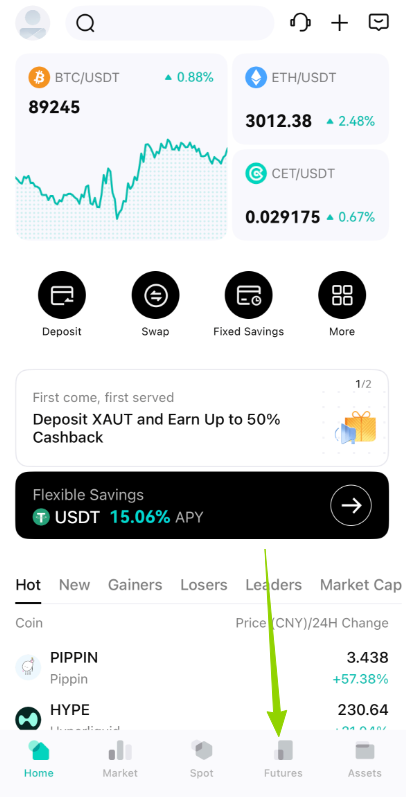Viewport: 406px width, 797px height.
Task: Open the BTC/USDT chart card
Action: coord(121,147)
